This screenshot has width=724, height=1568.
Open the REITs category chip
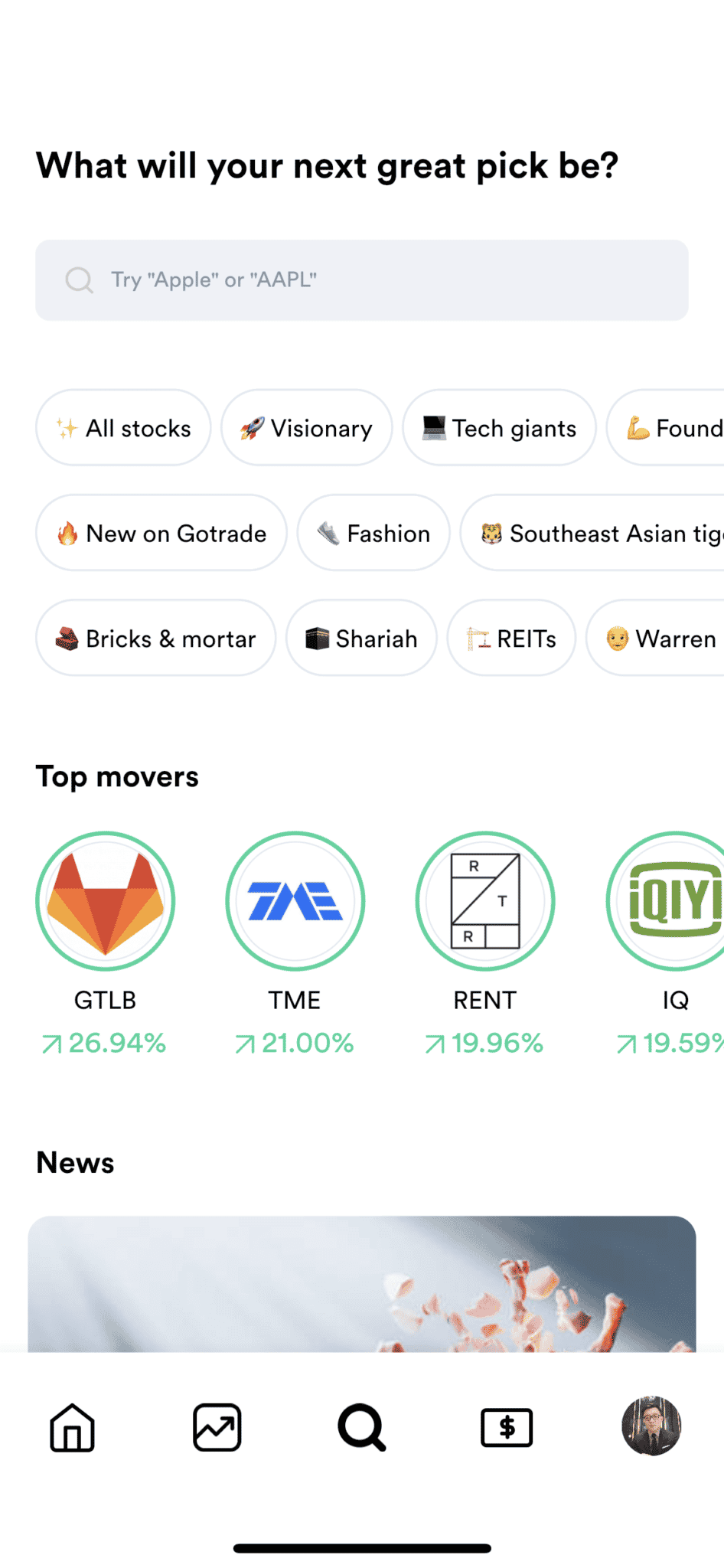[x=511, y=638]
